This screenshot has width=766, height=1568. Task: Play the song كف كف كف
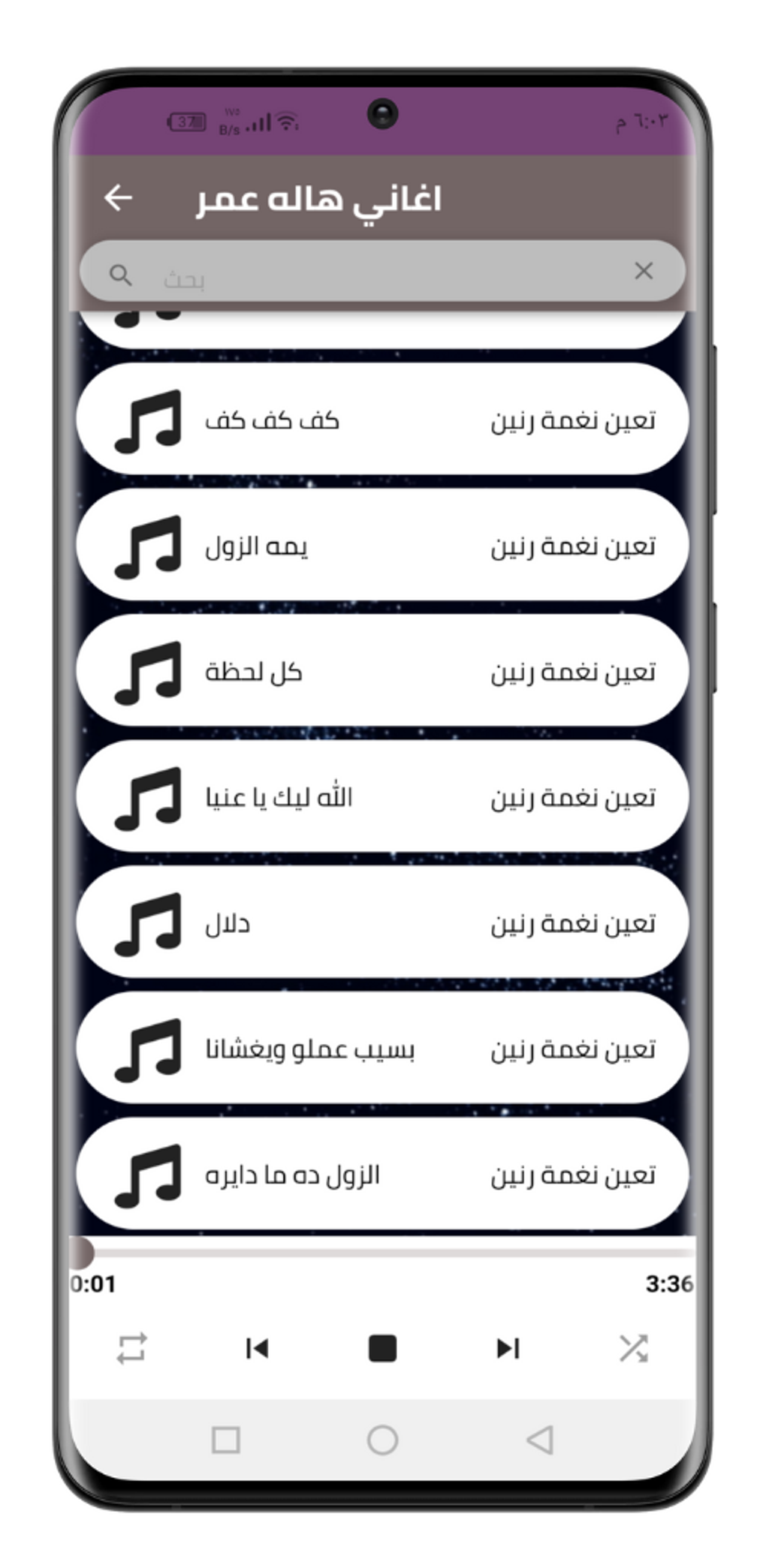(272, 420)
